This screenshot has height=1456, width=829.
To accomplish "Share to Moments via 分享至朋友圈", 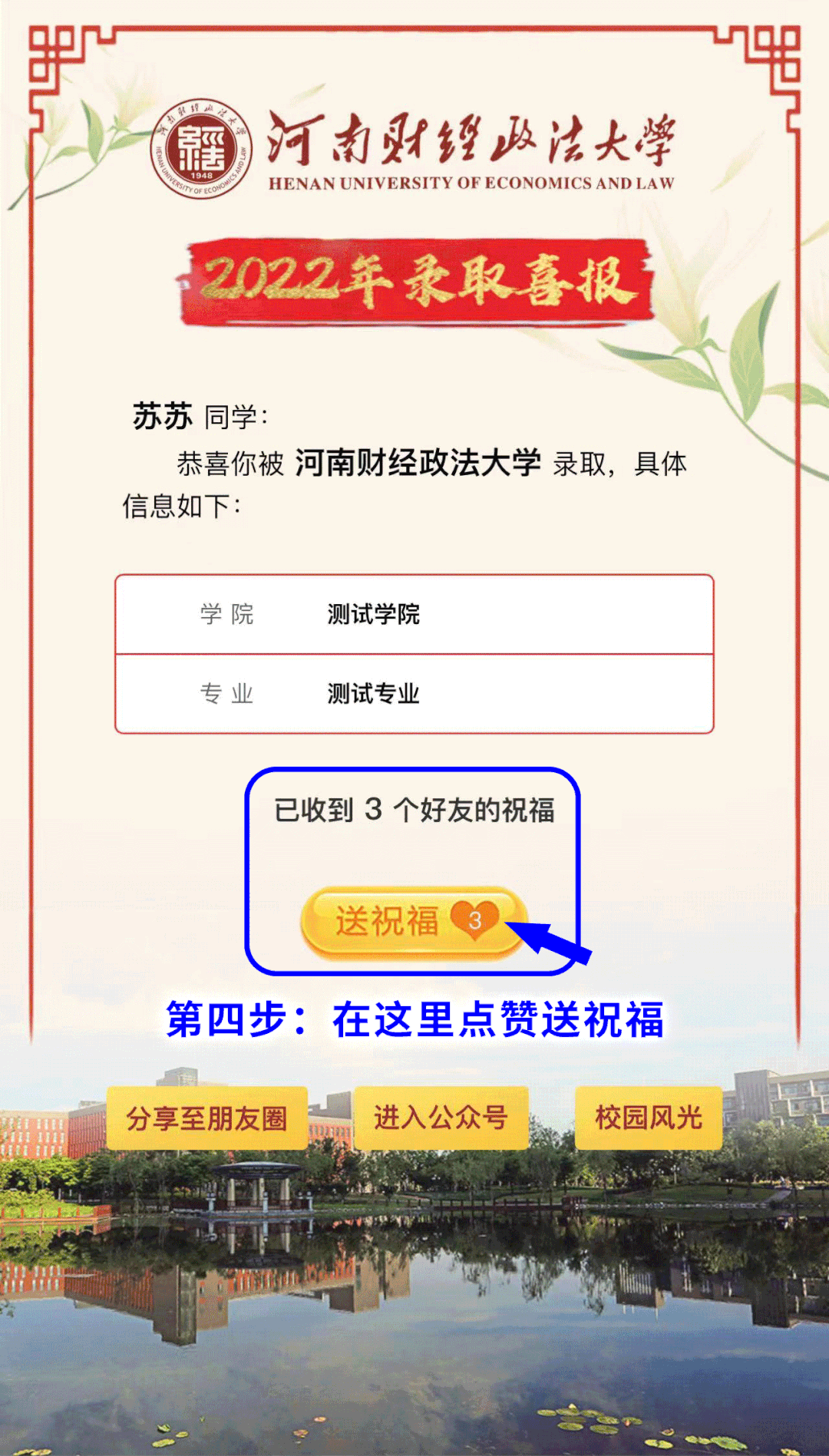I will click(206, 1118).
